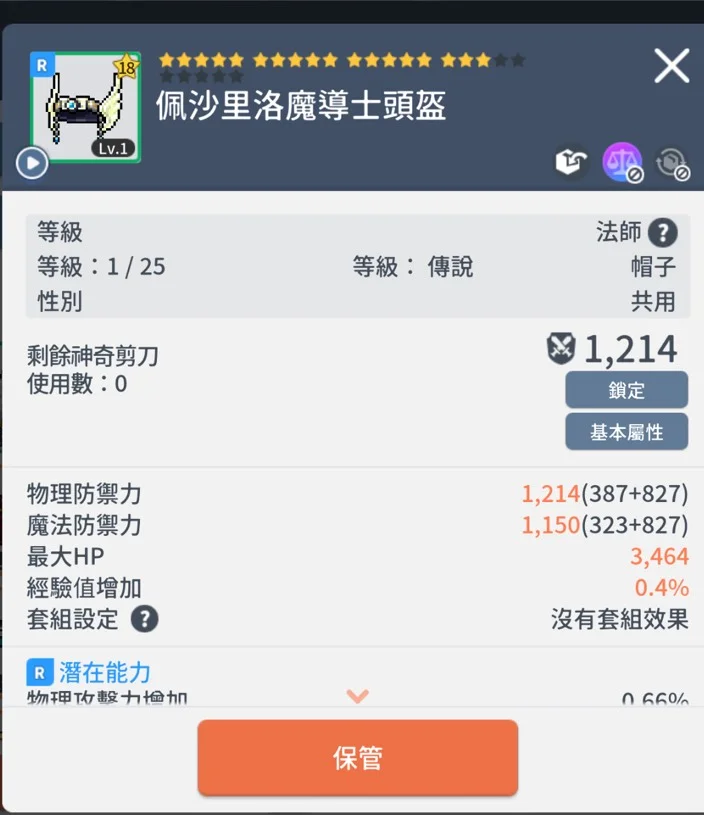Close the item detail popup

[x=671, y=66]
